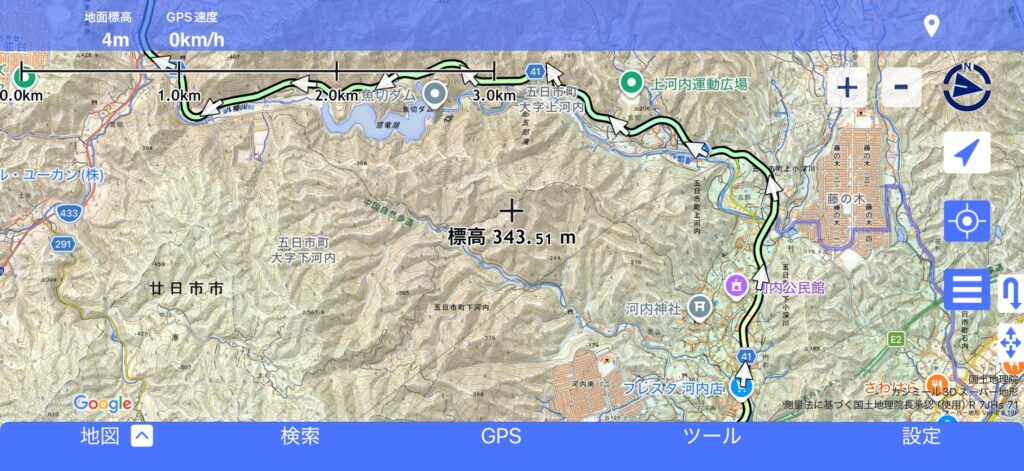This screenshot has height=471, width=1024.
Task: Open the 検索 search tab
Action: (x=300, y=436)
